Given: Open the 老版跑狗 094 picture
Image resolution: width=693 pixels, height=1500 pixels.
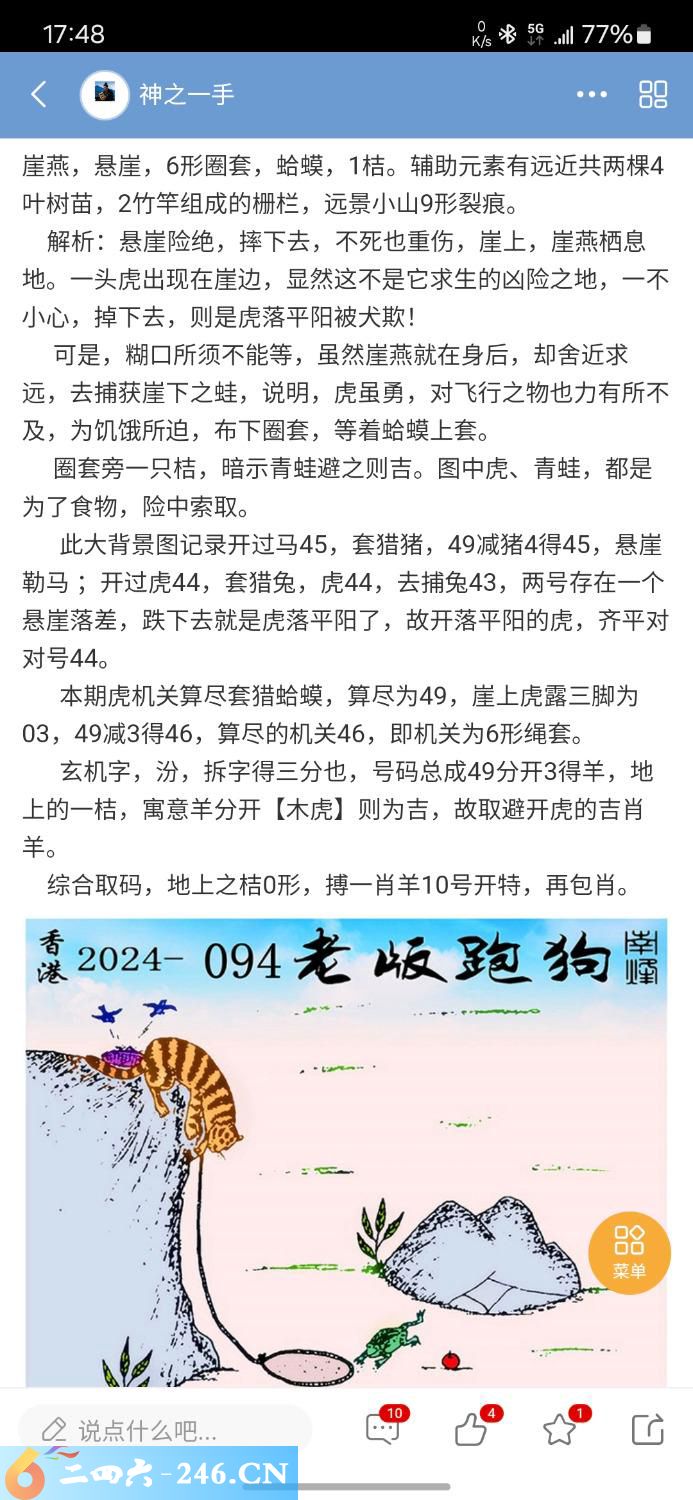Looking at the screenshot, I should coord(346,1150).
